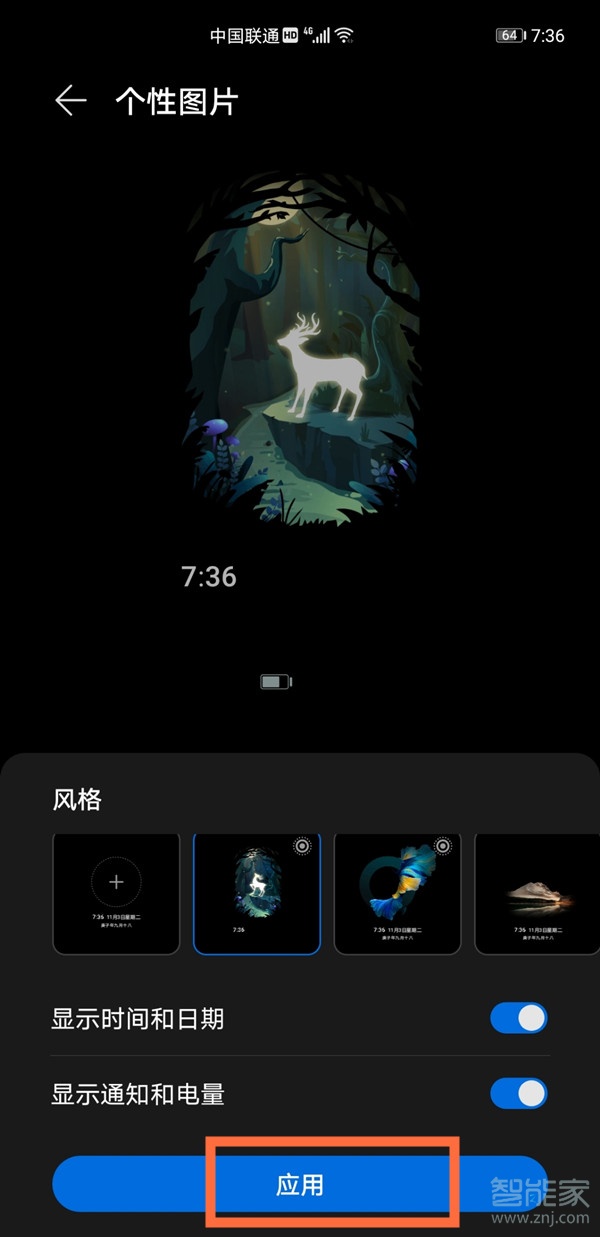Toggle 显示时间和日期 switch off

coord(518,1019)
